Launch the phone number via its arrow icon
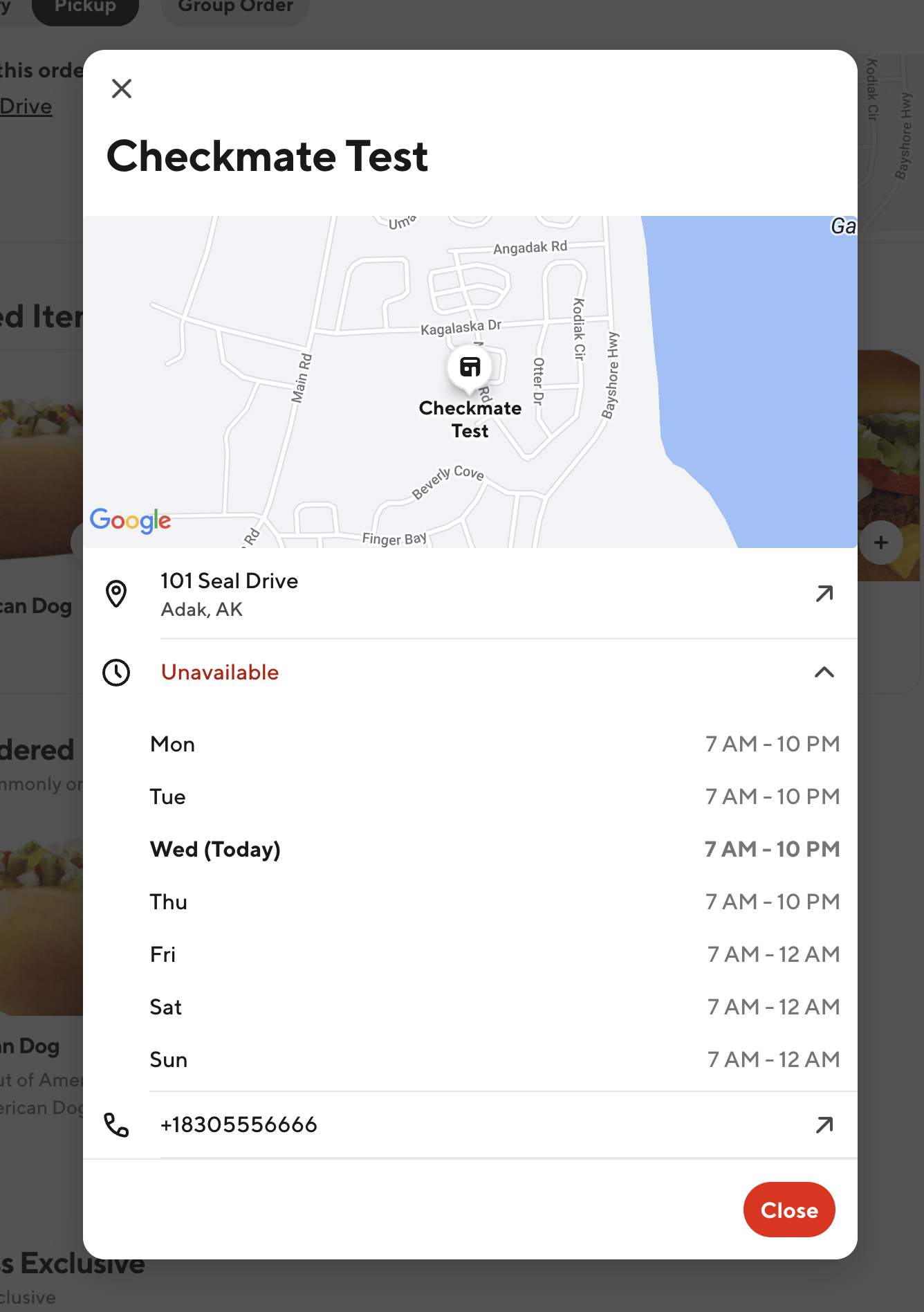The width and height of the screenshot is (924, 1312). coord(823,1124)
